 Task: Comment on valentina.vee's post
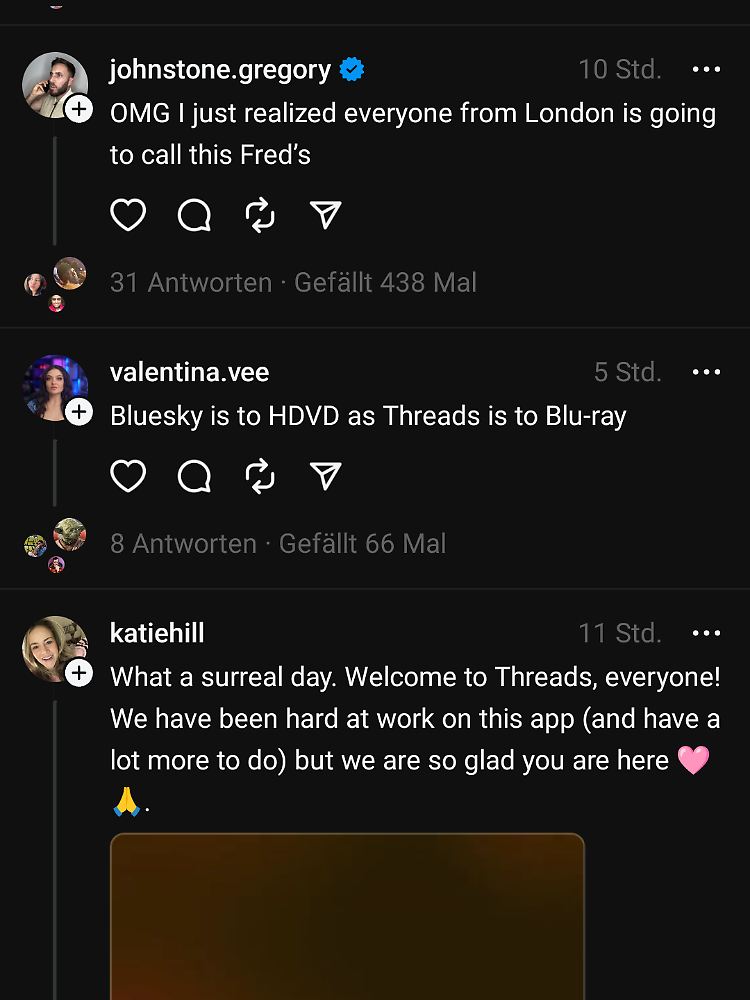(x=194, y=477)
